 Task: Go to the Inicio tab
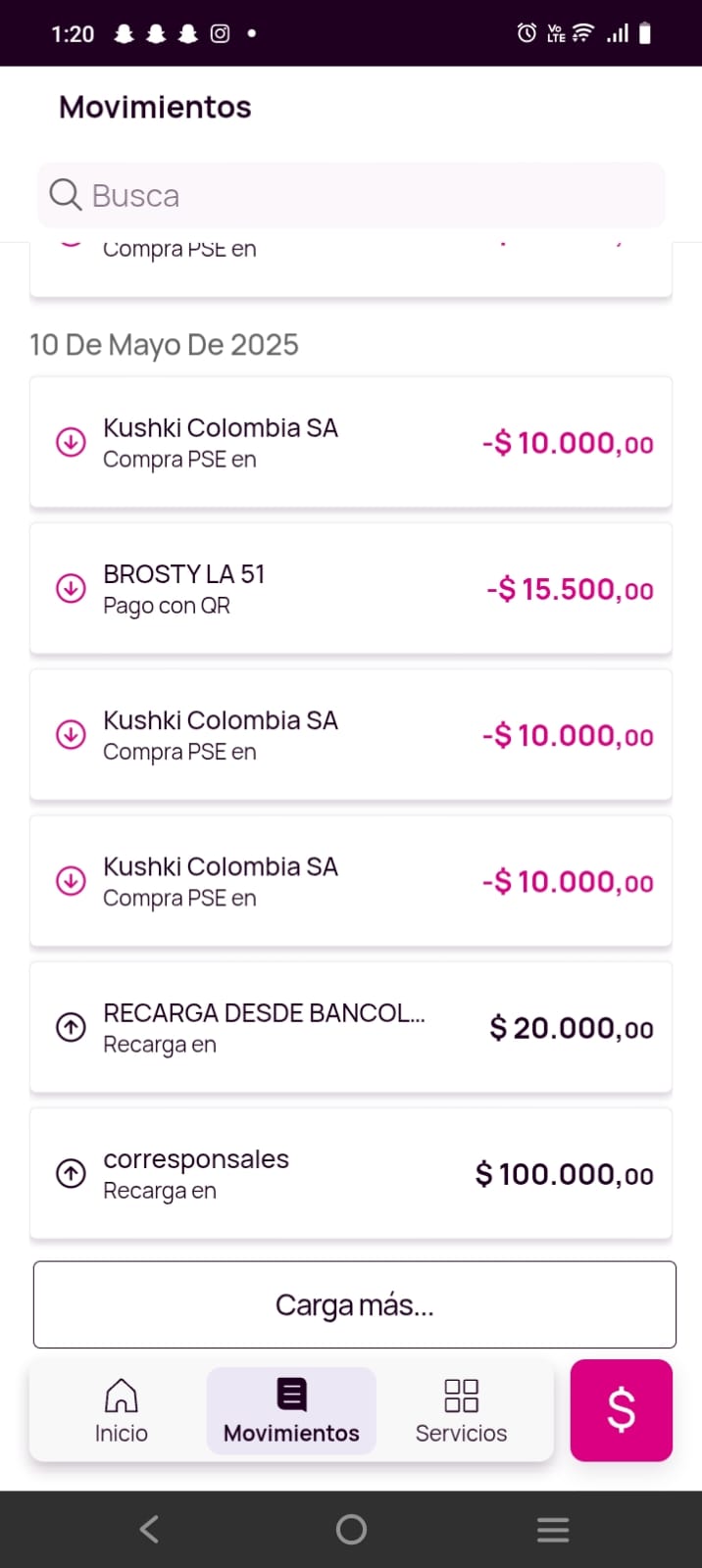coord(122,1411)
